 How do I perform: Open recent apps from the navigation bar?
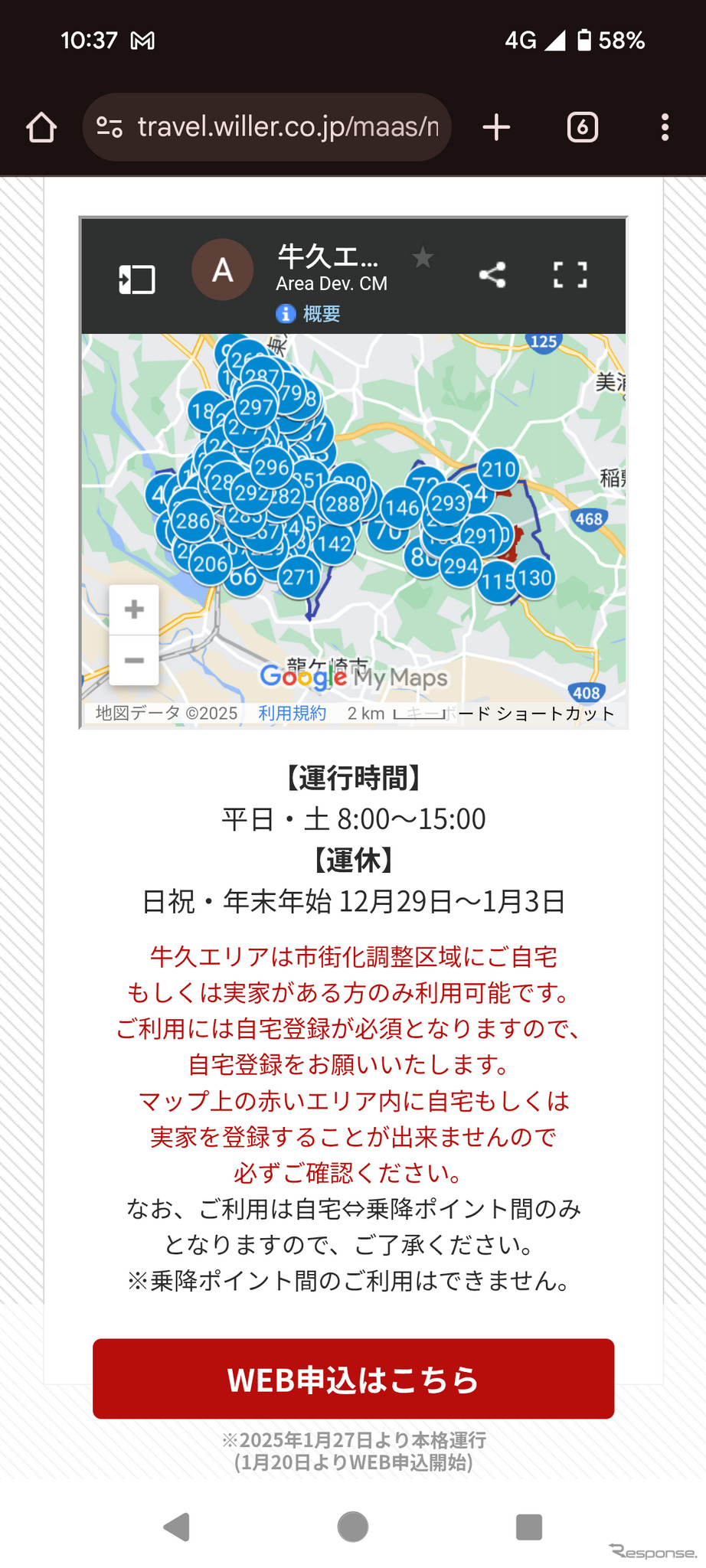coord(529,1527)
